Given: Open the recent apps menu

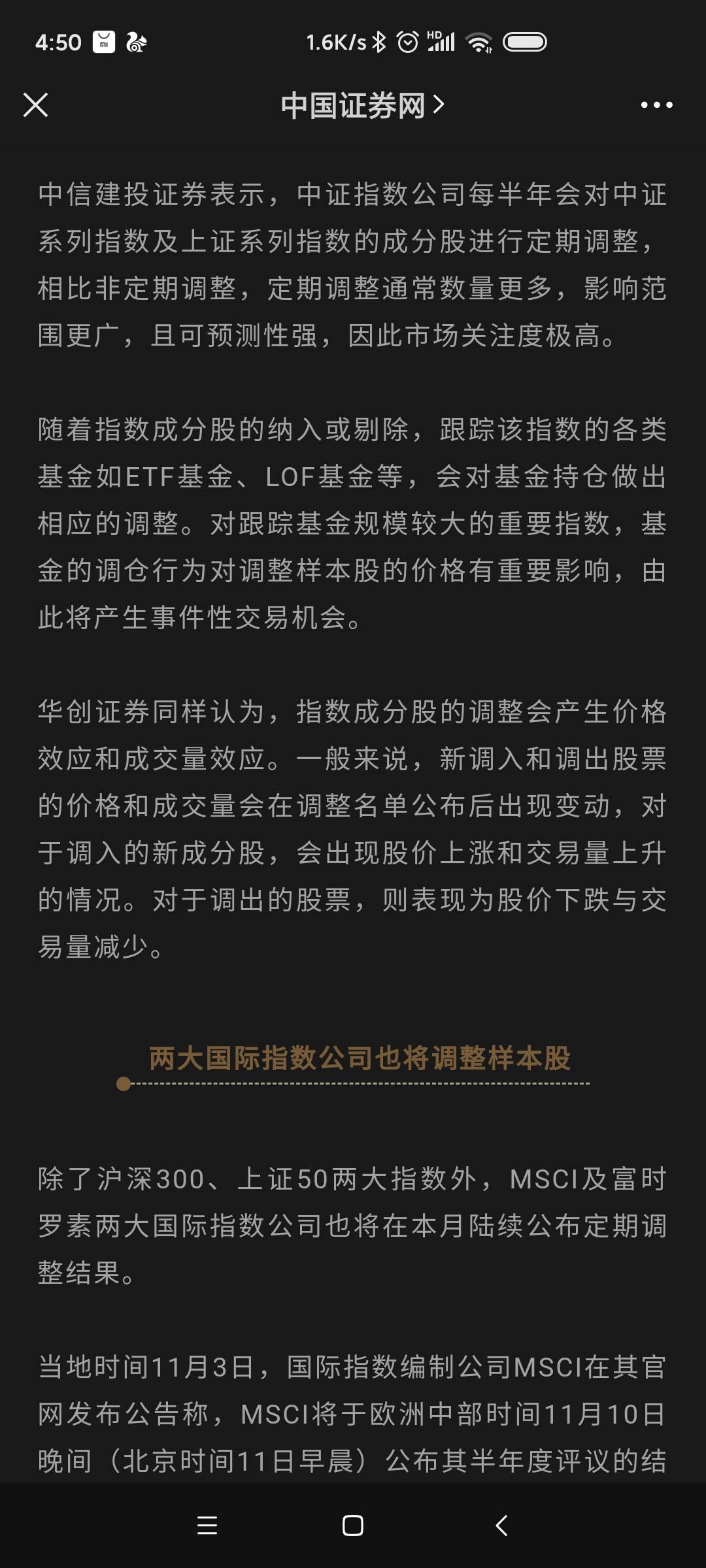Looking at the screenshot, I should (x=207, y=1526).
